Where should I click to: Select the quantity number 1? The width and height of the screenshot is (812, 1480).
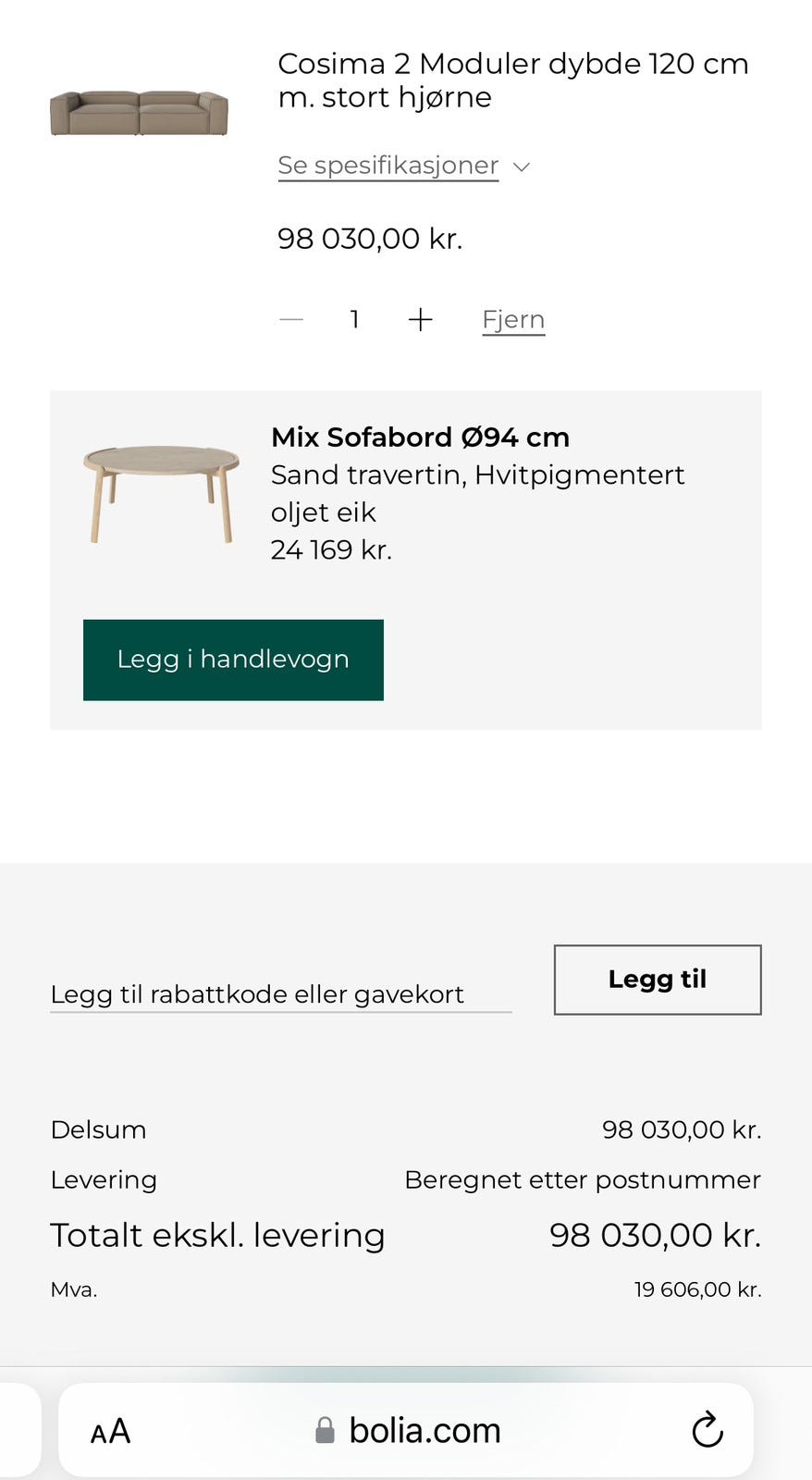coord(354,319)
